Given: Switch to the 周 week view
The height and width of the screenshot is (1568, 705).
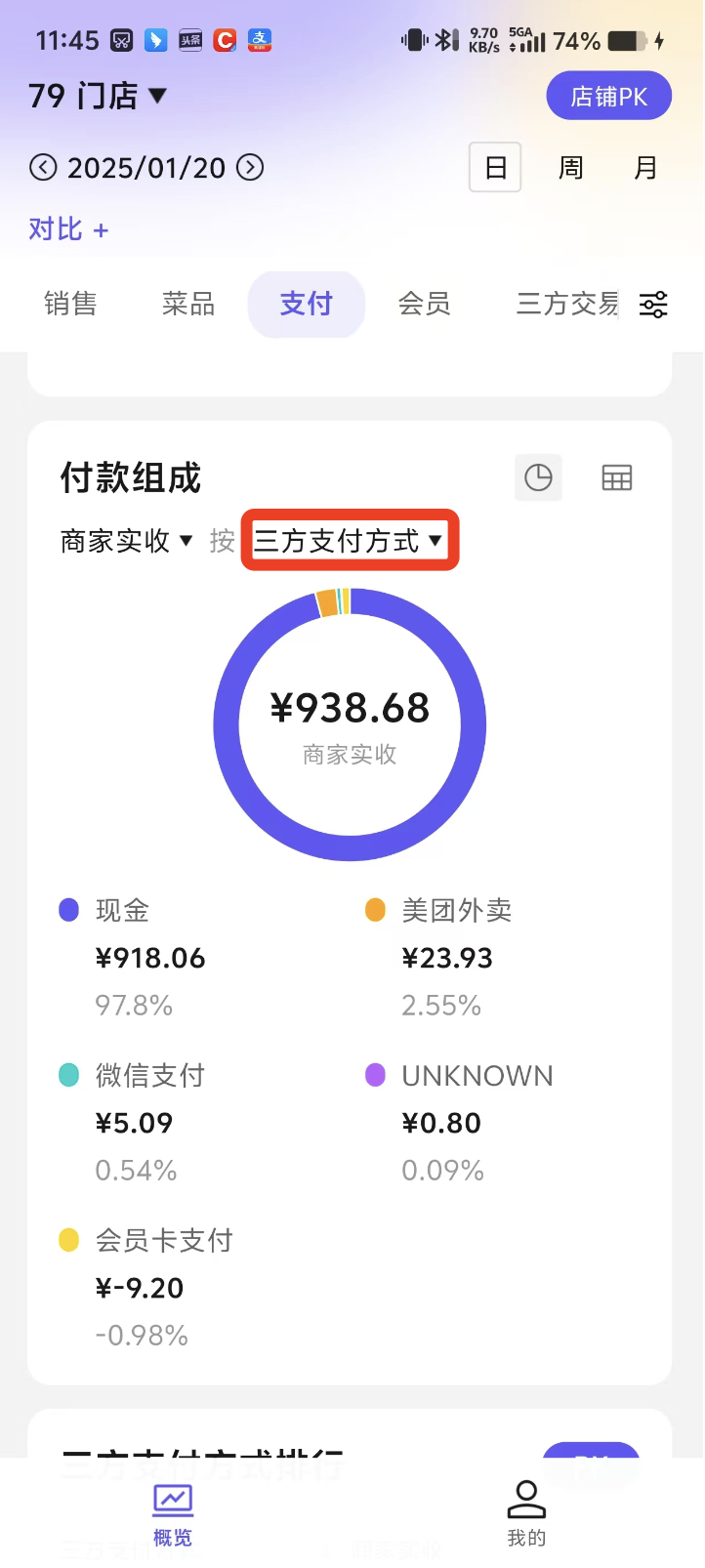Looking at the screenshot, I should click(570, 168).
